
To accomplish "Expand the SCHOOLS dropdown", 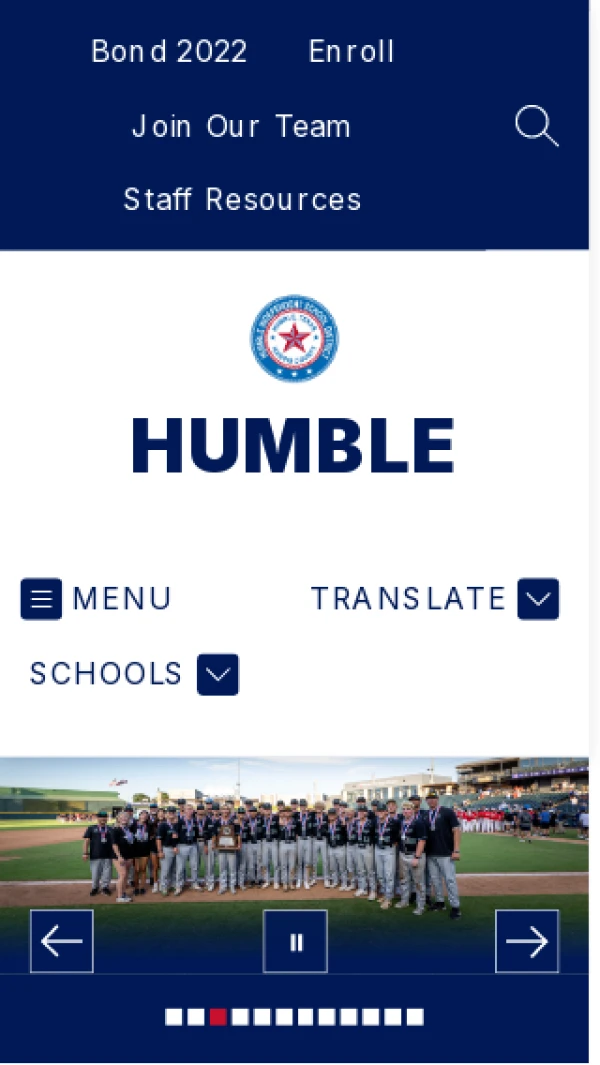I will click(x=217, y=675).
